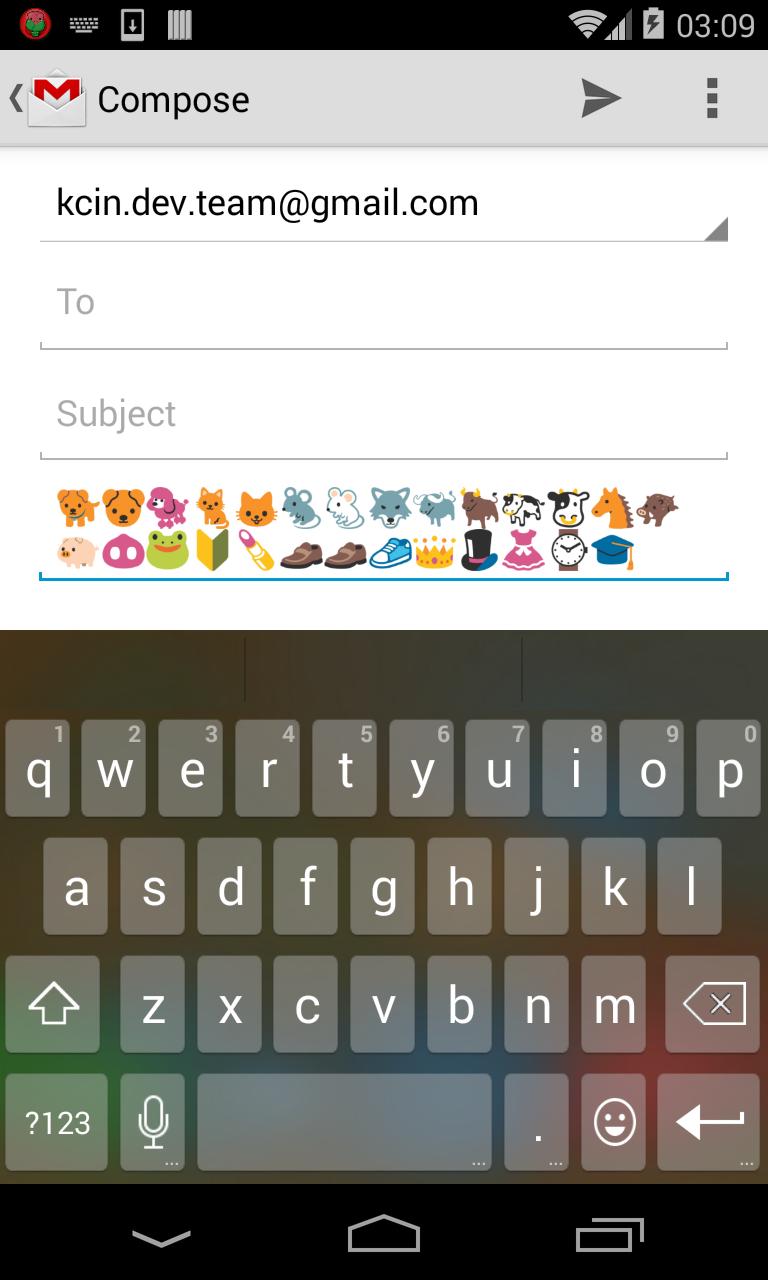Tap the period key on the keyboard
Viewport: 768px width, 1280px height.
click(536, 1121)
